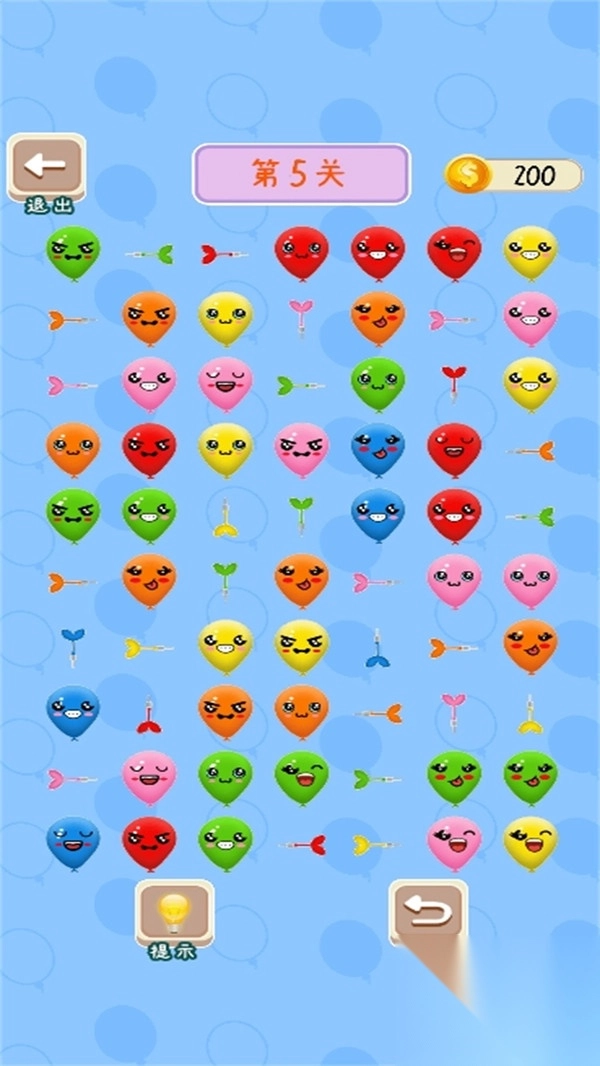
Task: Fire the blue dart next to the orange dart
Action: (x=377, y=646)
